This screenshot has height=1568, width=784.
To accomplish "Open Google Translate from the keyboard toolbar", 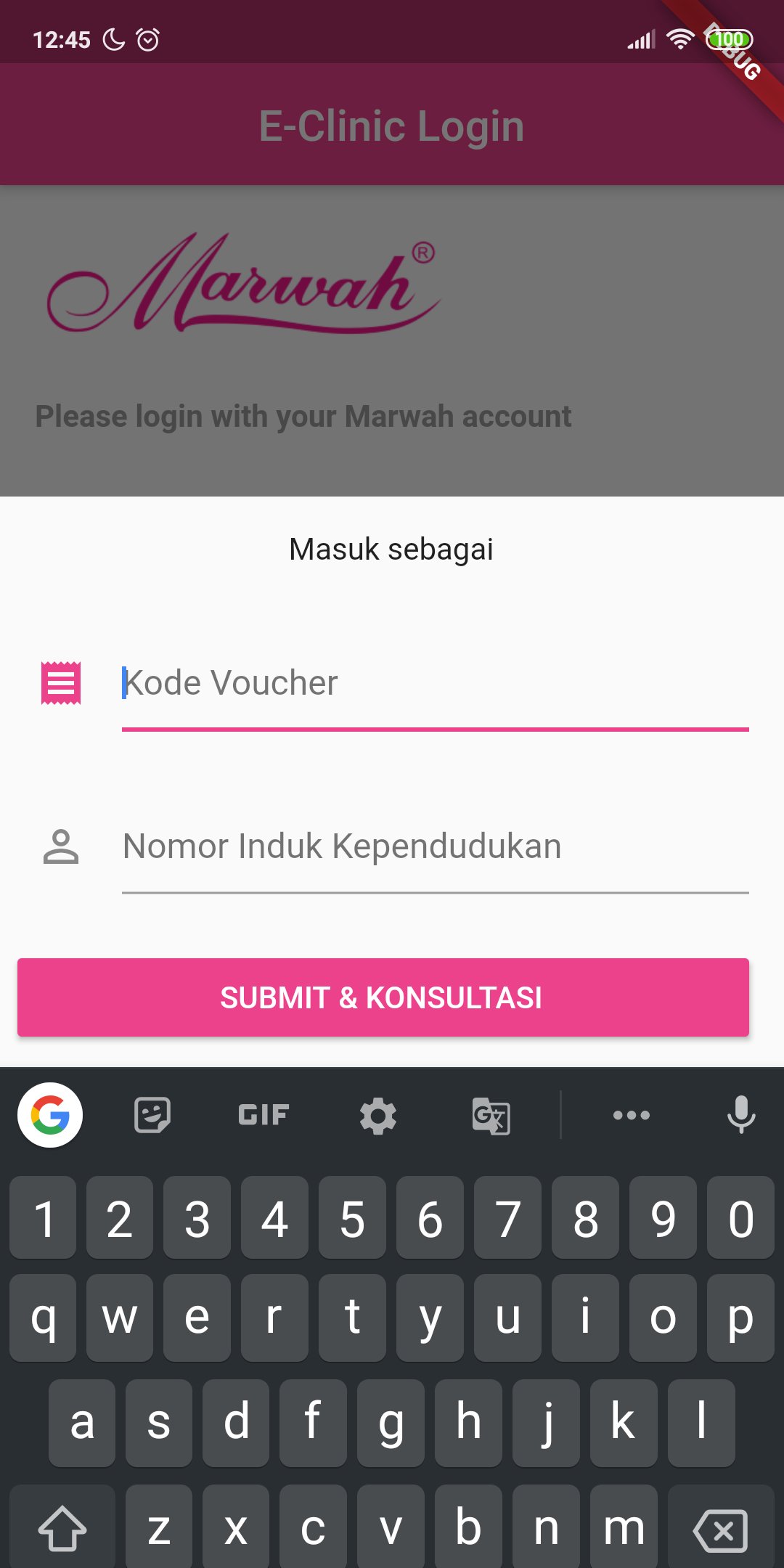I will coord(491,1116).
